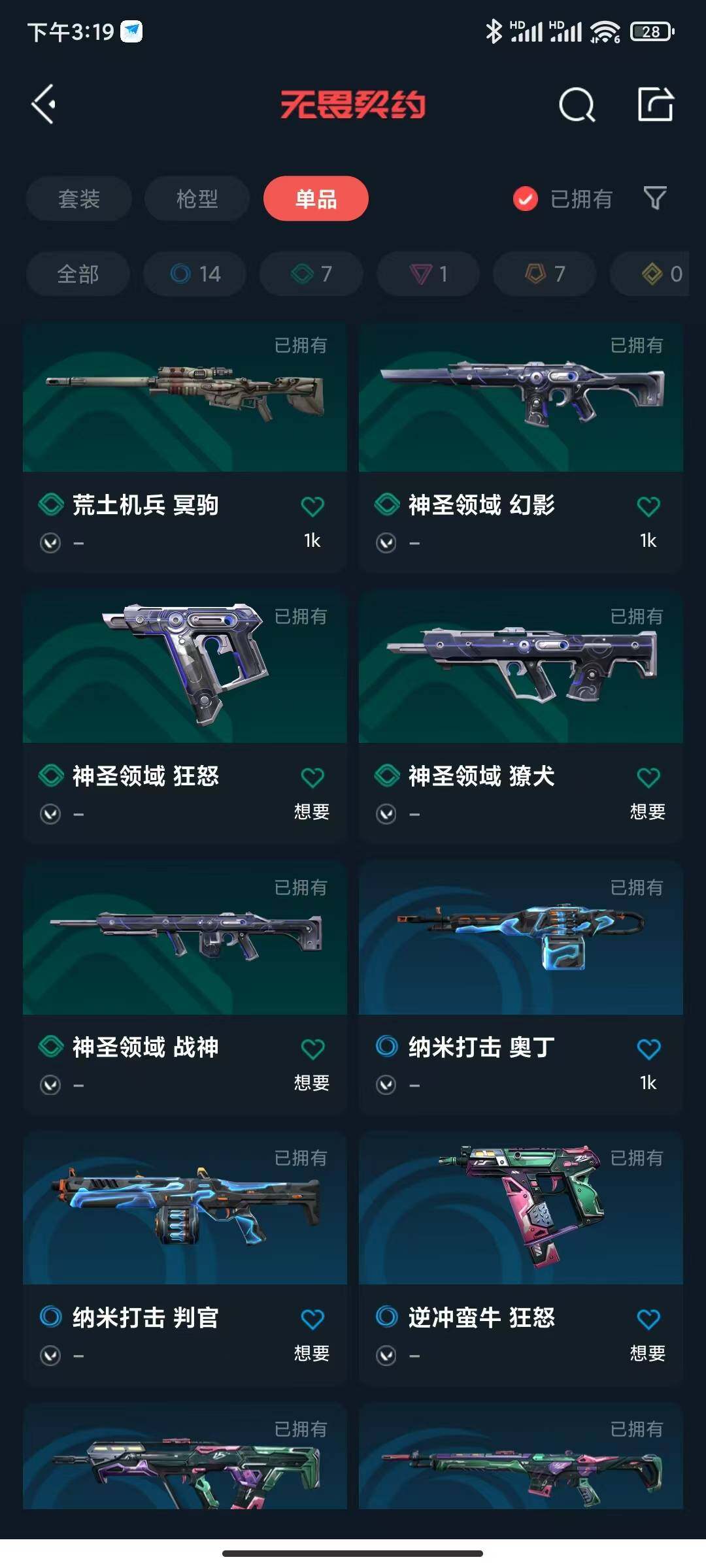Toggle the 已拥有 owned filter

(563, 199)
